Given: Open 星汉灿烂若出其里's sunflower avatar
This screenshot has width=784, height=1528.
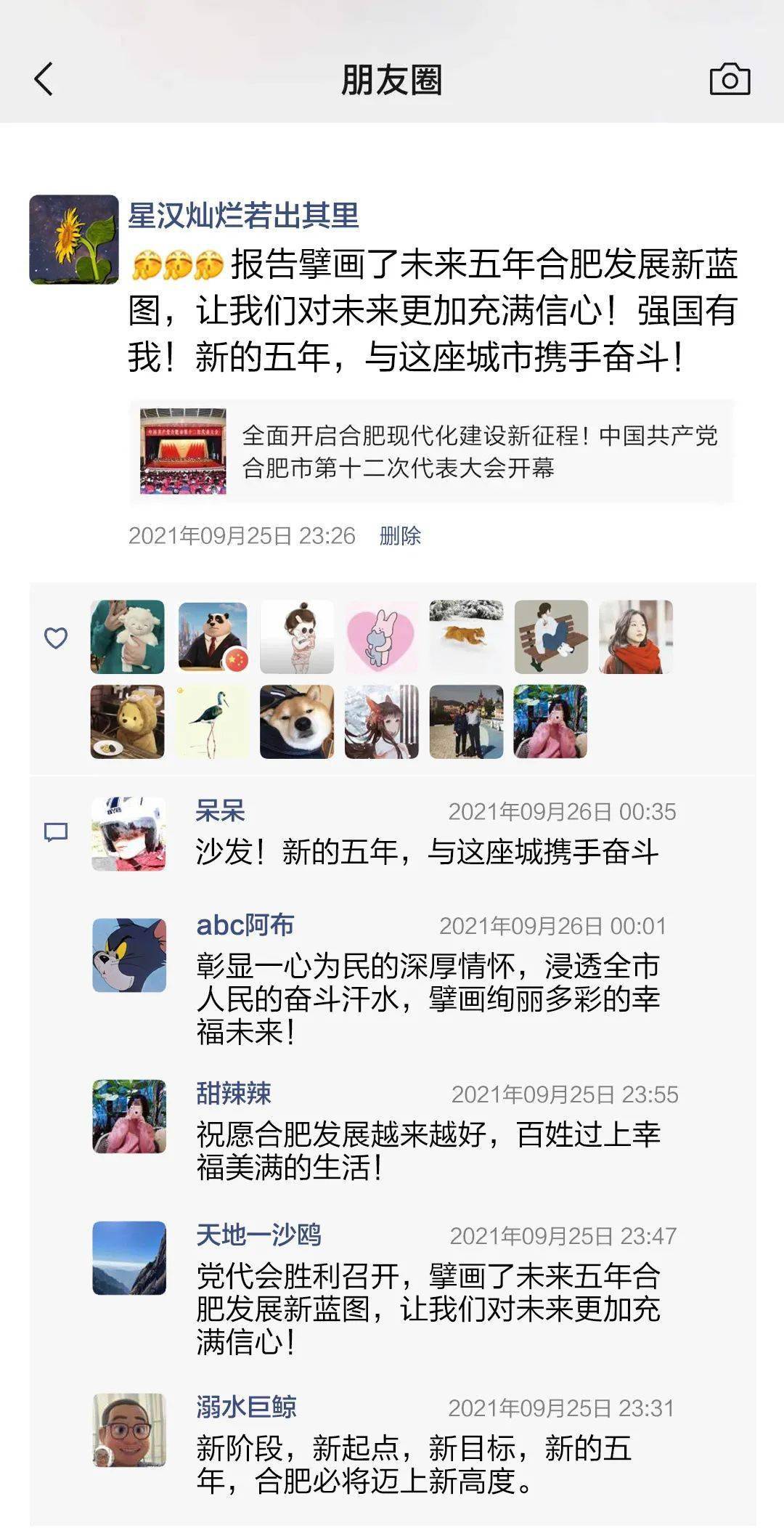Looking at the screenshot, I should coord(73,239).
